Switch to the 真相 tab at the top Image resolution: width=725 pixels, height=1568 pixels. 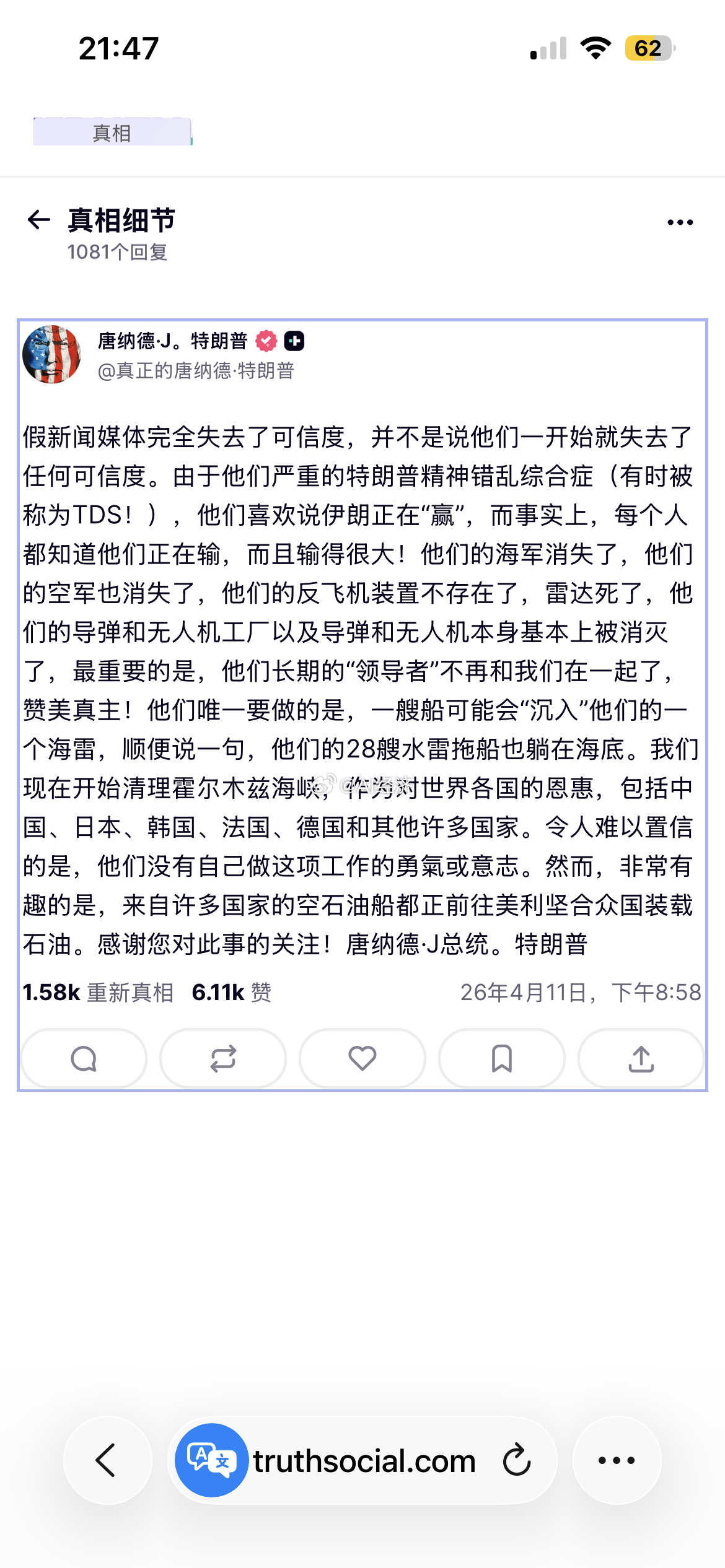point(112,131)
